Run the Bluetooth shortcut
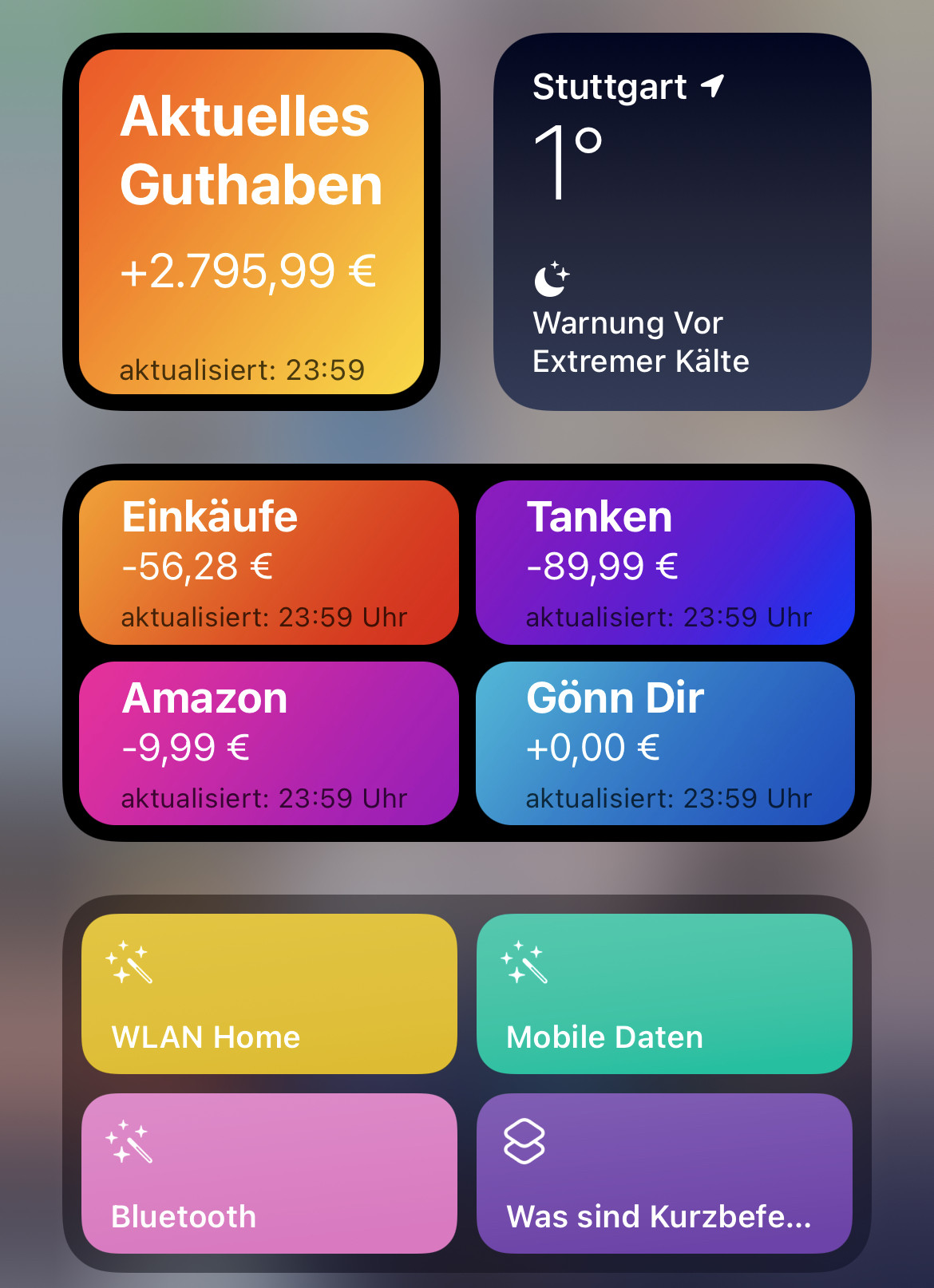Viewport: 934px width, 1288px height. 269,1173
